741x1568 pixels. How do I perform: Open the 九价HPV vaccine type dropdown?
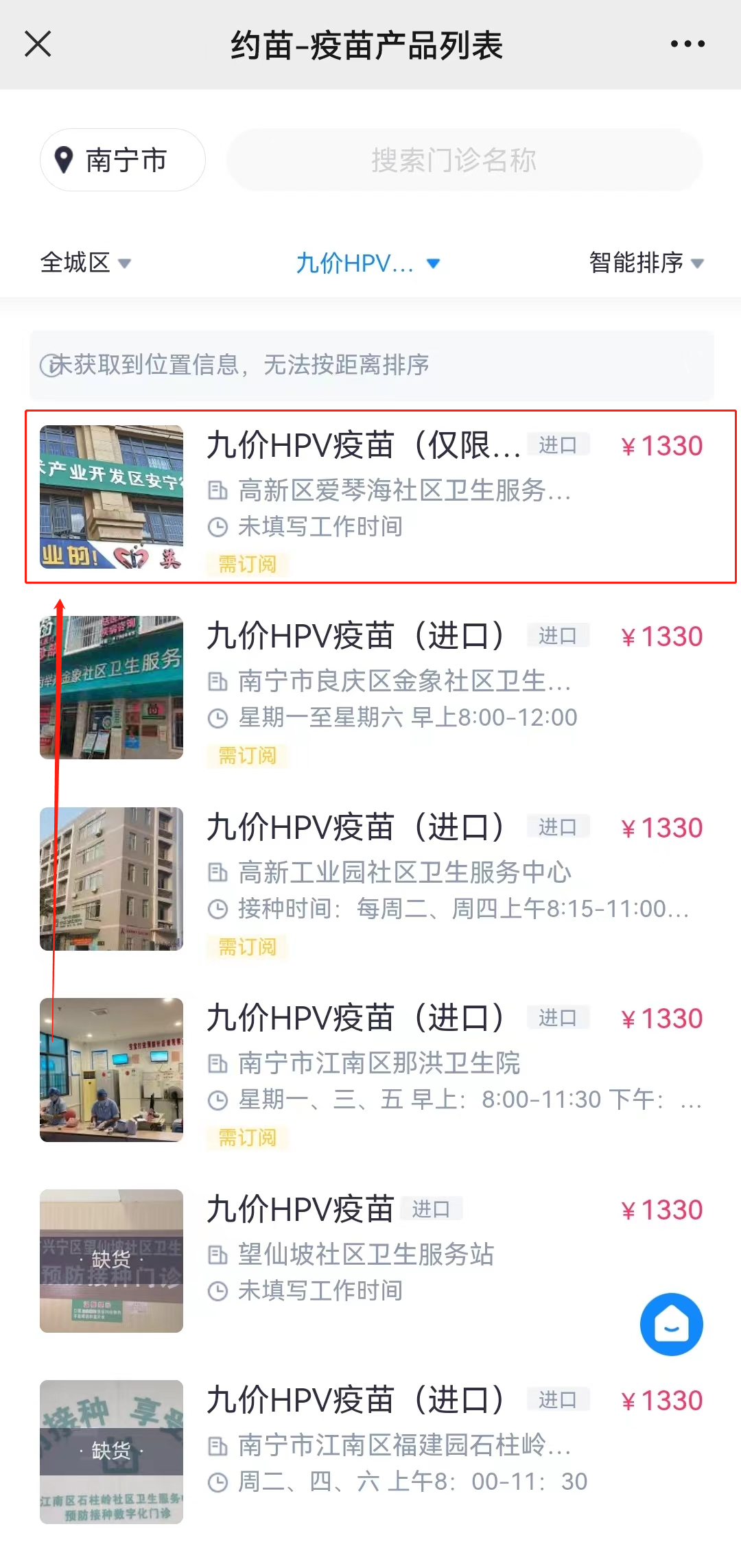(x=367, y=263)
